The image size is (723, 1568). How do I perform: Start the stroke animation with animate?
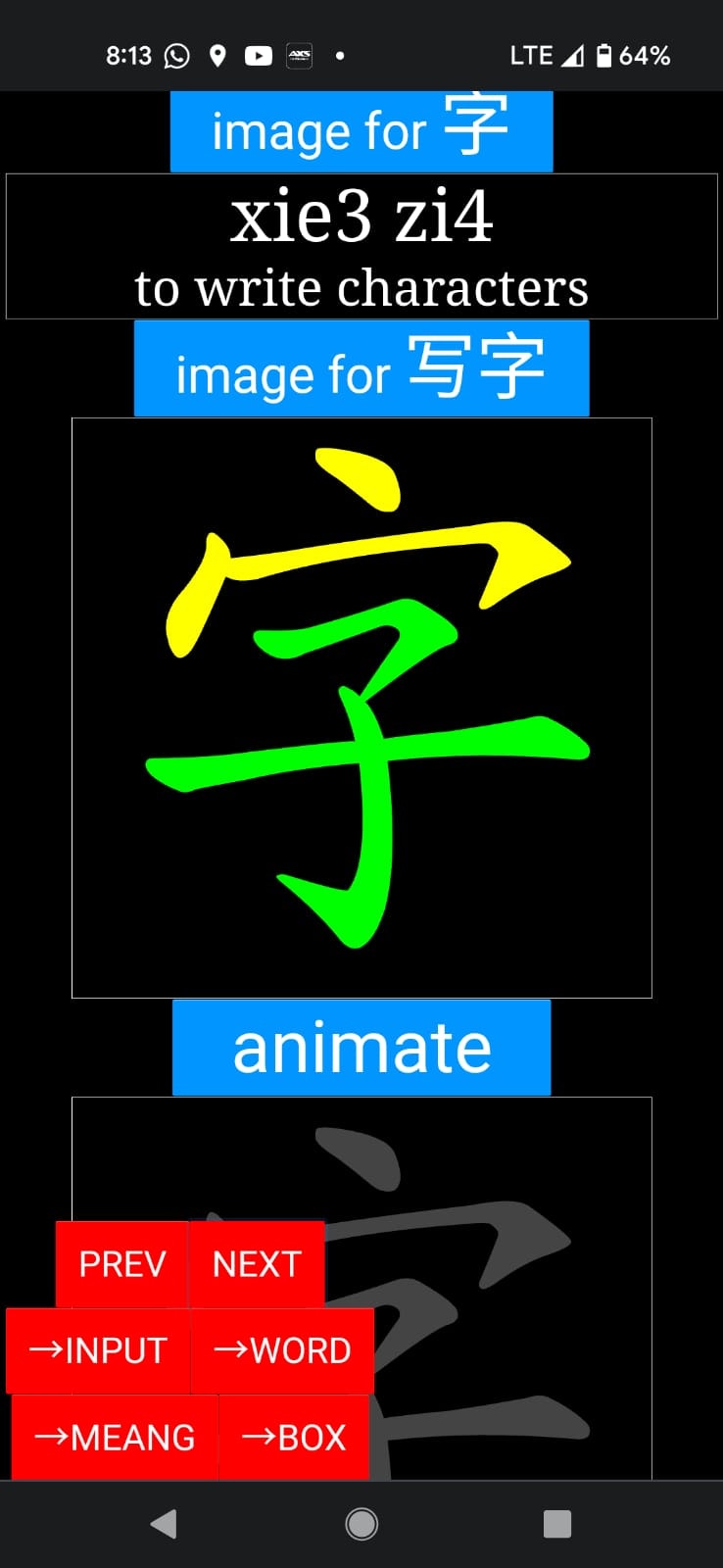pyautogui.click(x=361, y=1048)
